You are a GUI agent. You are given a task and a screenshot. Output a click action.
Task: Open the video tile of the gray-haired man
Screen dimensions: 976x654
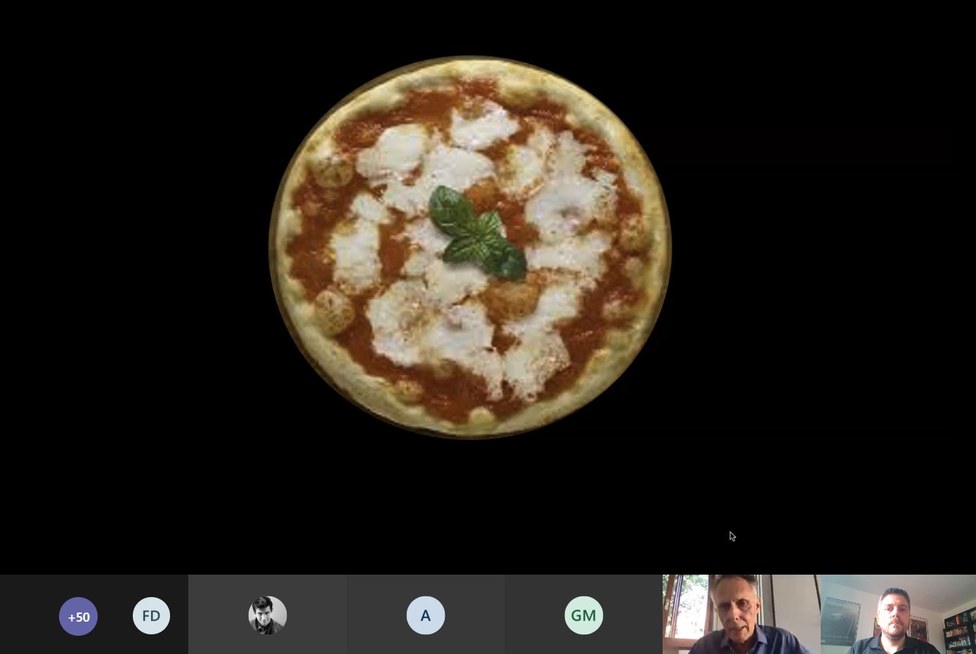coord(740,615)
